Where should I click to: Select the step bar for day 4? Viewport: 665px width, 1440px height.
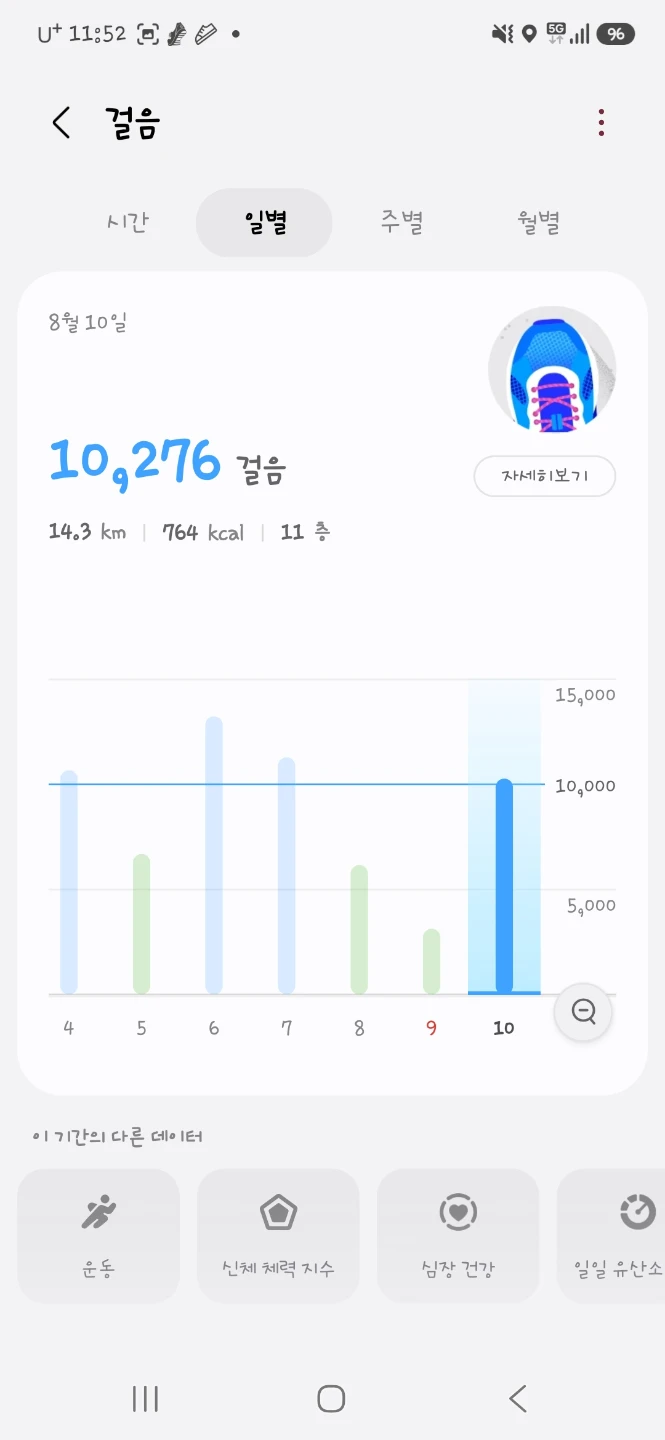click(x=68, y=883)
